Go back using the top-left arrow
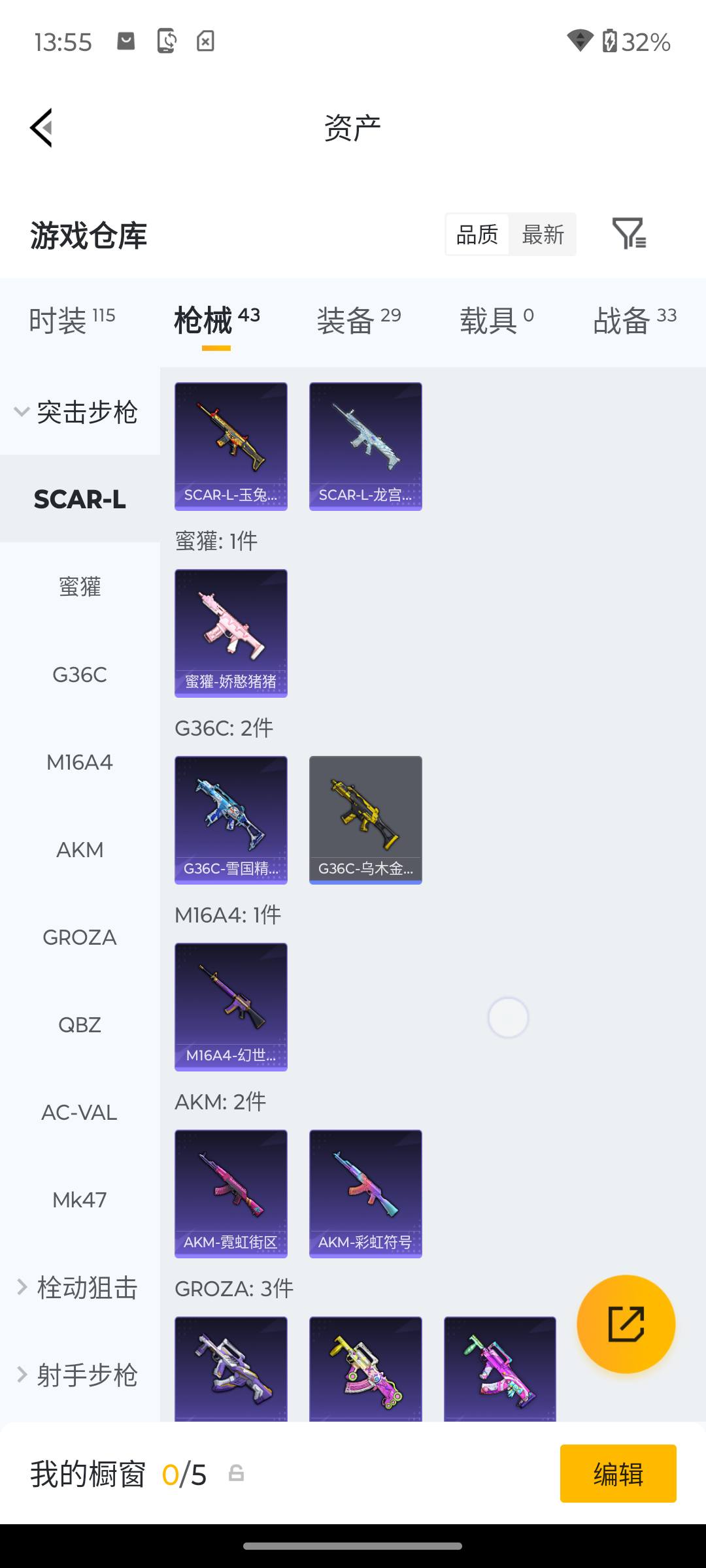This screenshot has width=706, height=1568. (x=41, y=128)
